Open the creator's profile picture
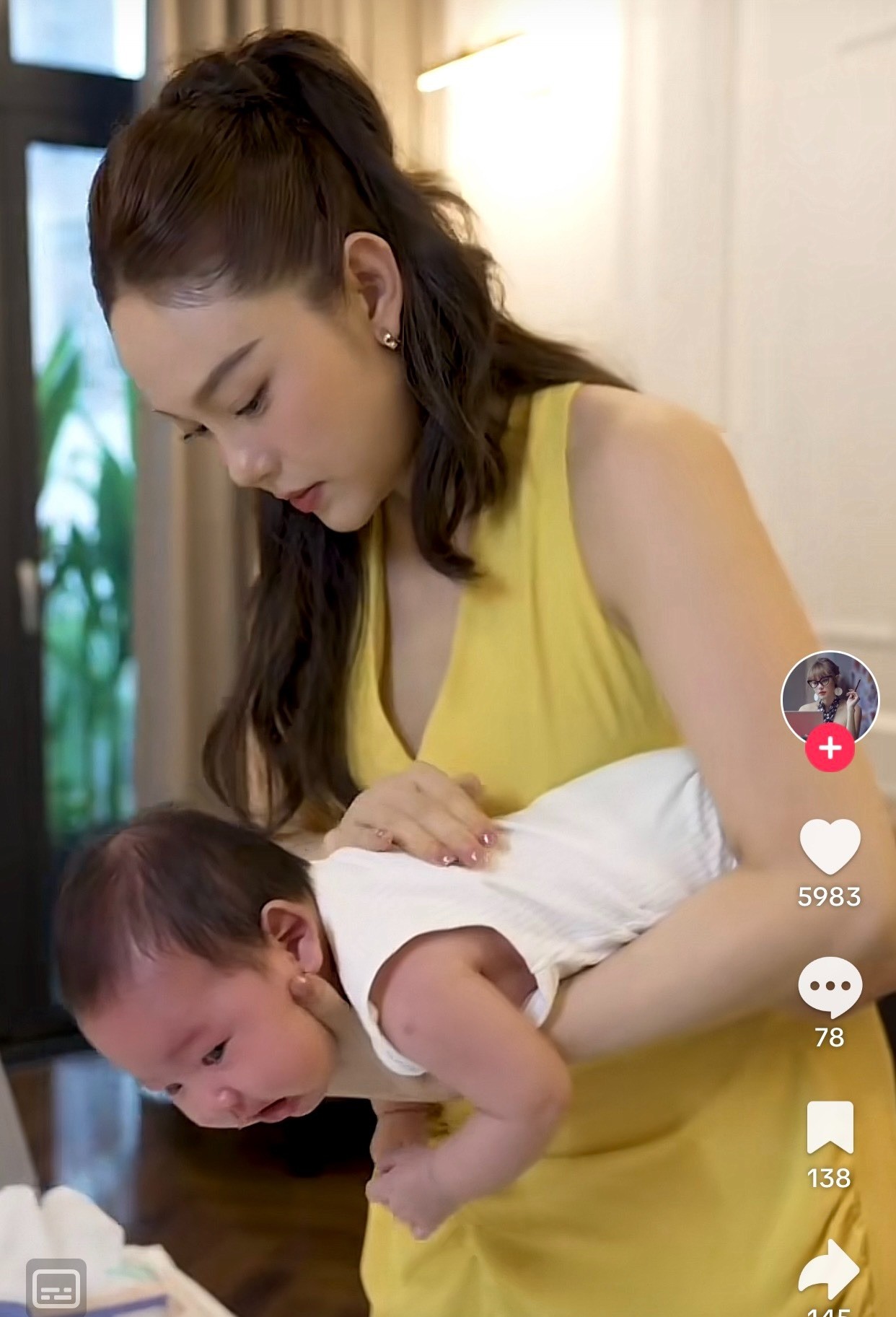896x1317 pixels. point(830,696)
